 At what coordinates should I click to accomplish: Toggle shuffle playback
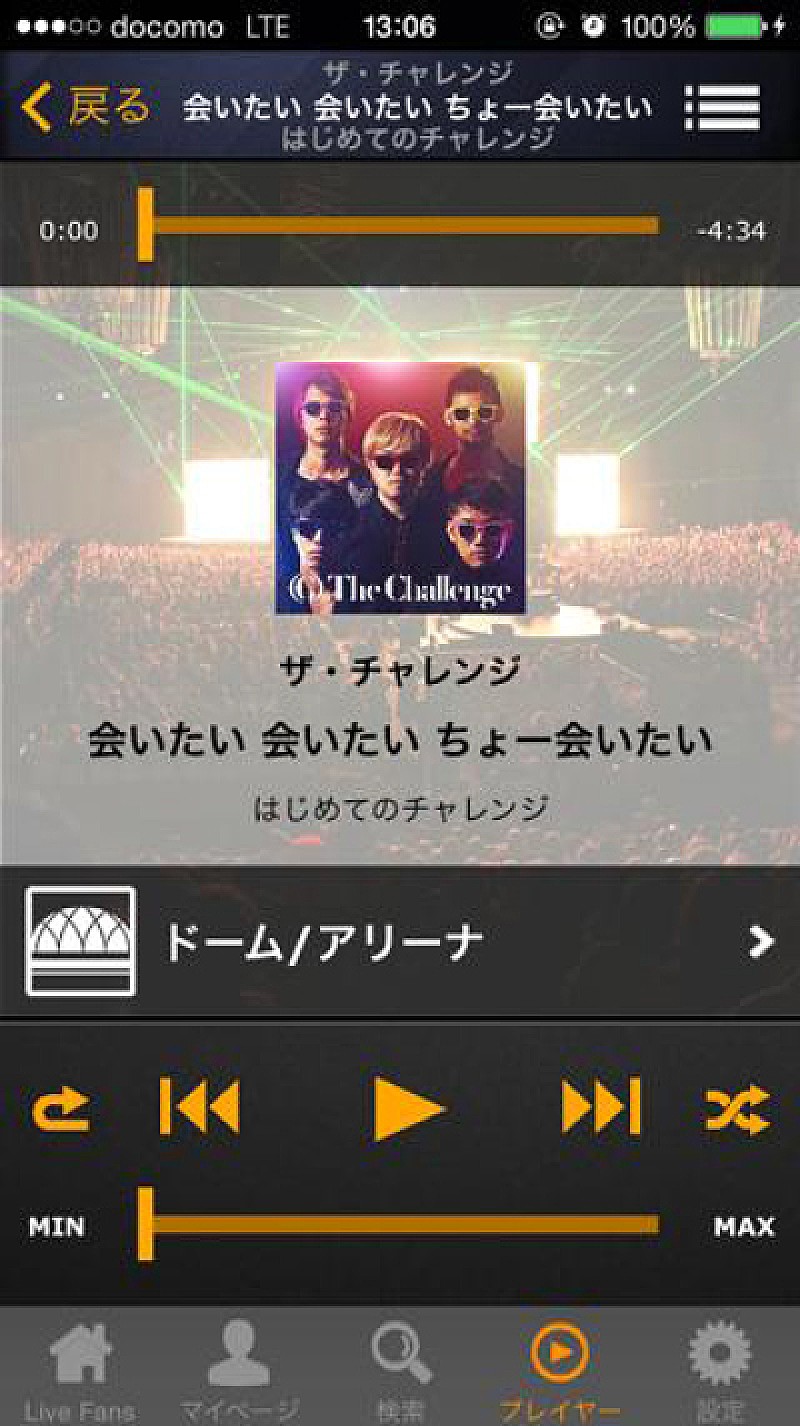[737, 1109]
